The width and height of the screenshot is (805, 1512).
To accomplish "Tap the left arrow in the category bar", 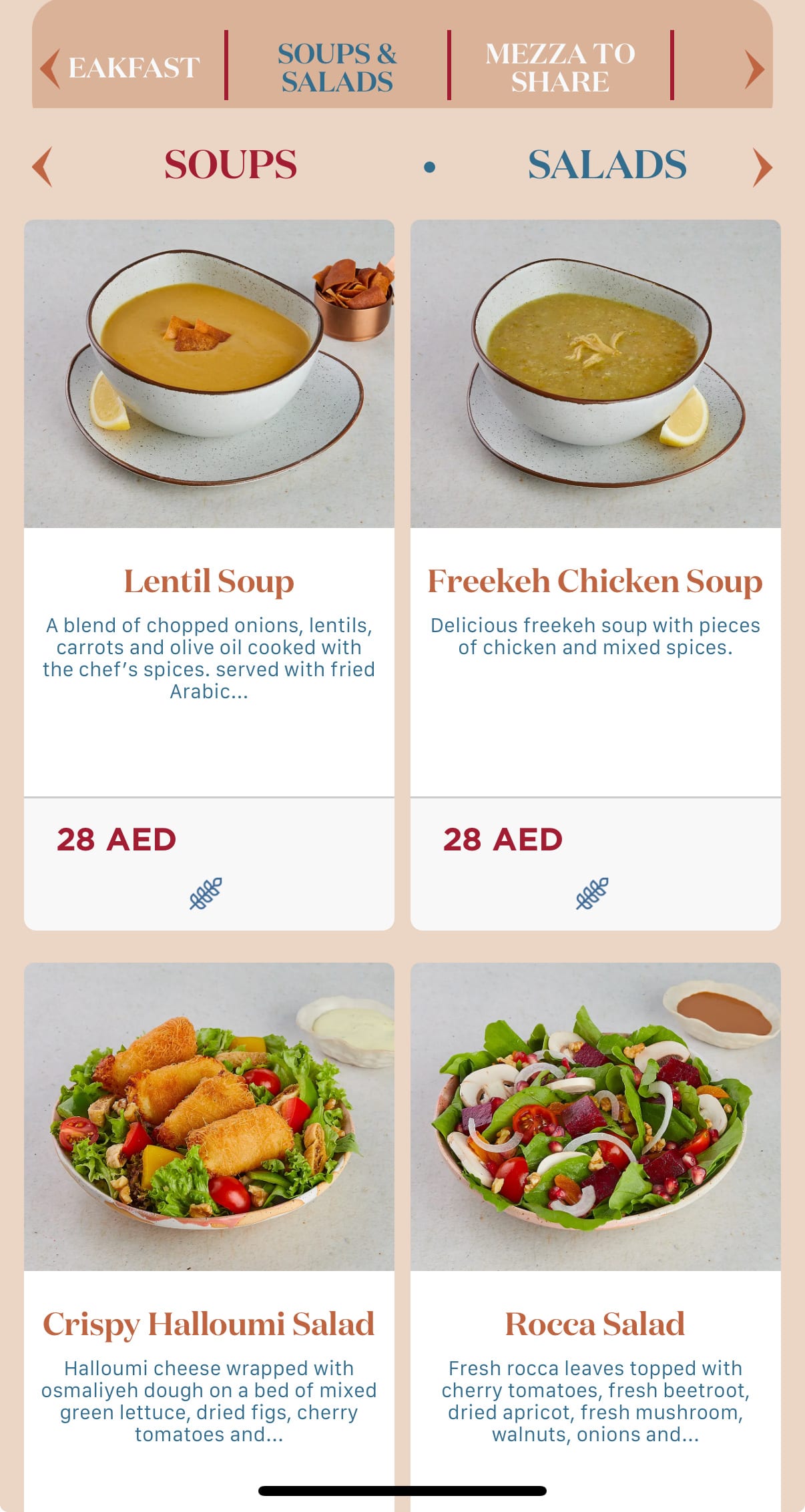I will [x=50, y=68].
